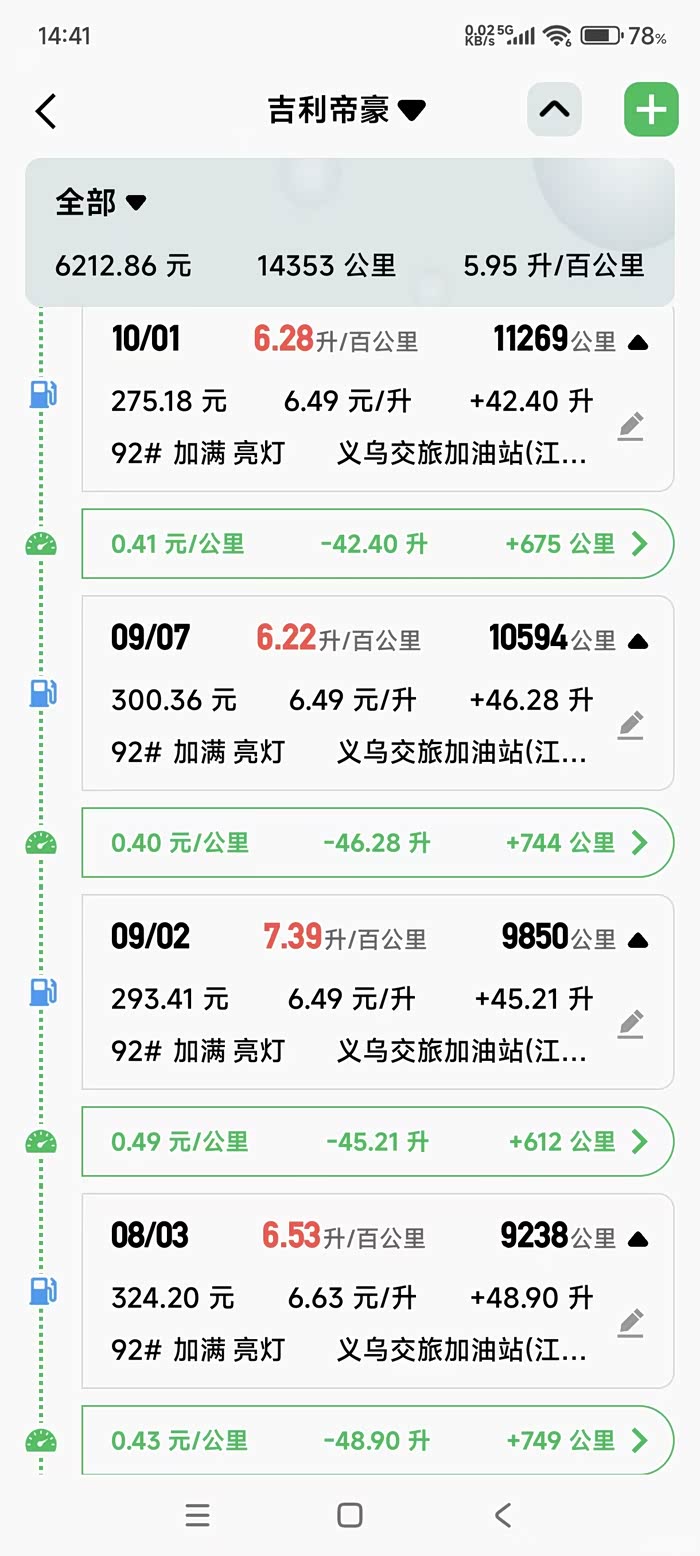Screen dimensions: 700x1556
Task: Open the 全部 filter dropdown
Action: pyautogui.click(x=100, y=202)
